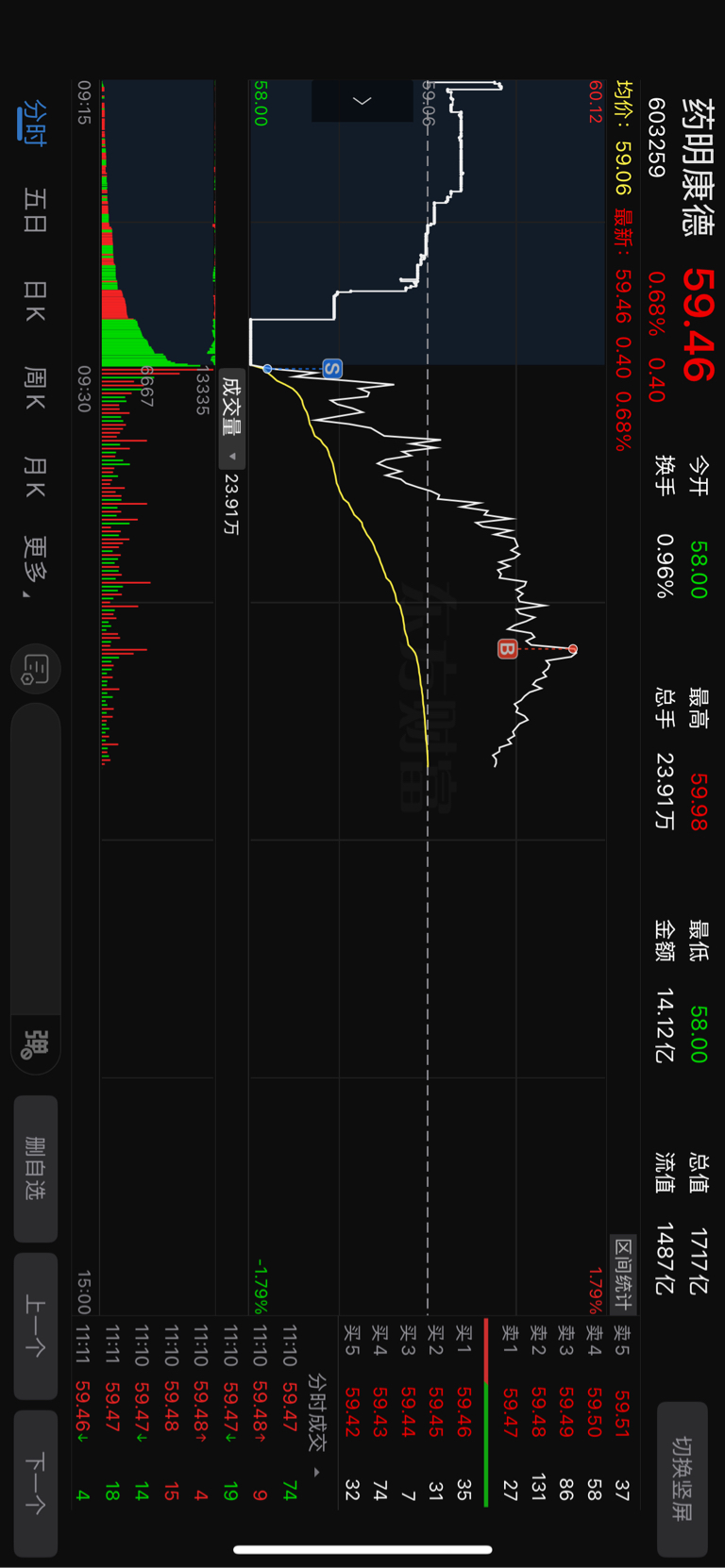Screen dimensions: 725x1568
Task: Tap the B buy marker on chart
Action: coord(507,648)
